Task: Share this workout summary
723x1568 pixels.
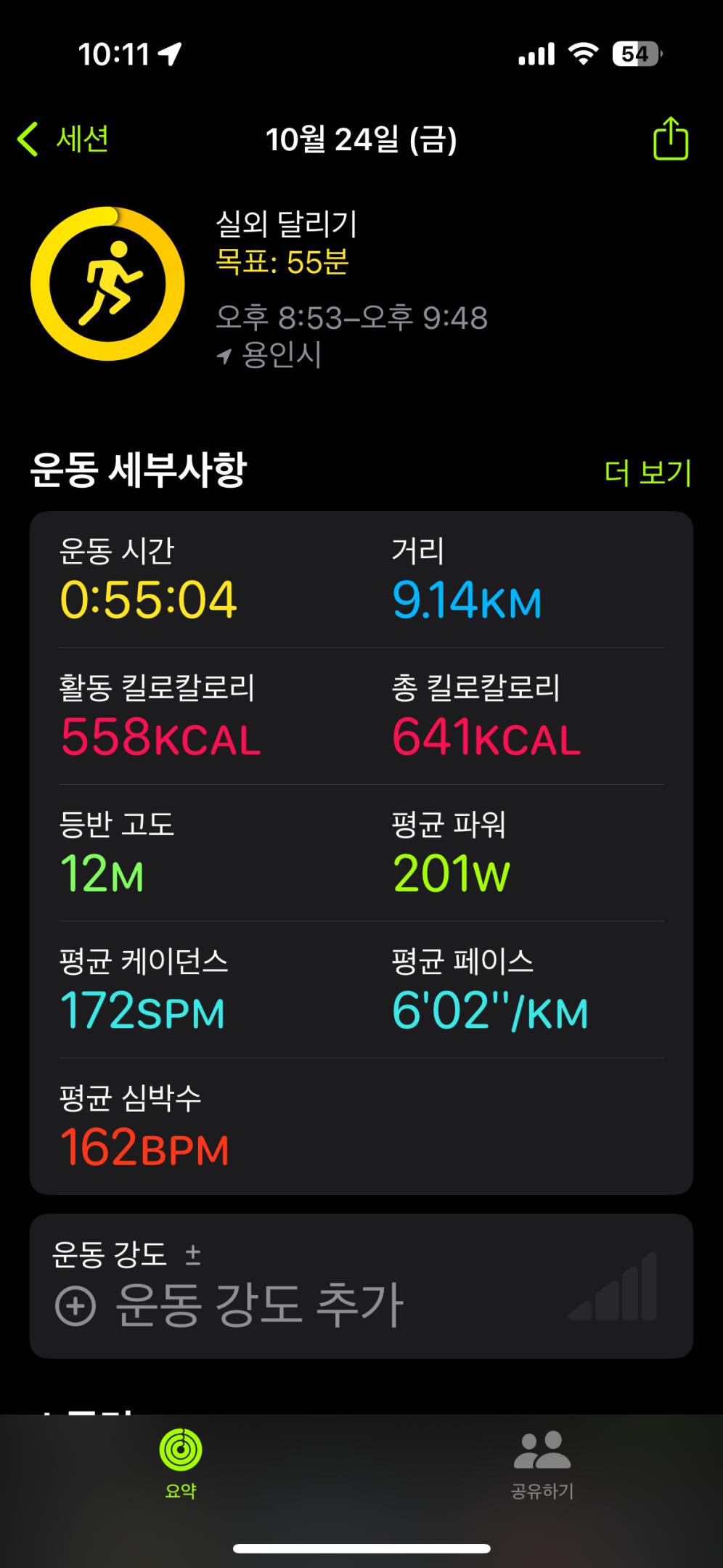Action: pos(670,139)
